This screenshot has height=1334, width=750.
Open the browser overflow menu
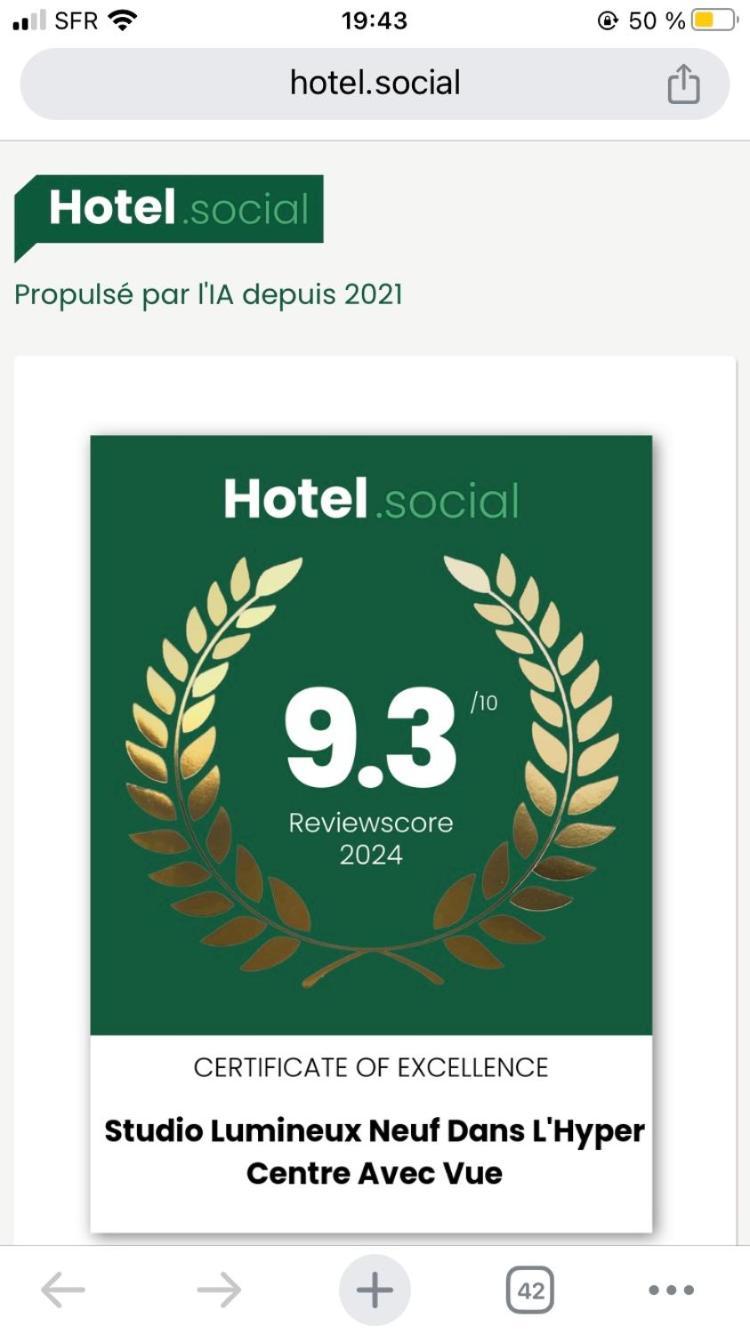click(x=671, y=1290)
